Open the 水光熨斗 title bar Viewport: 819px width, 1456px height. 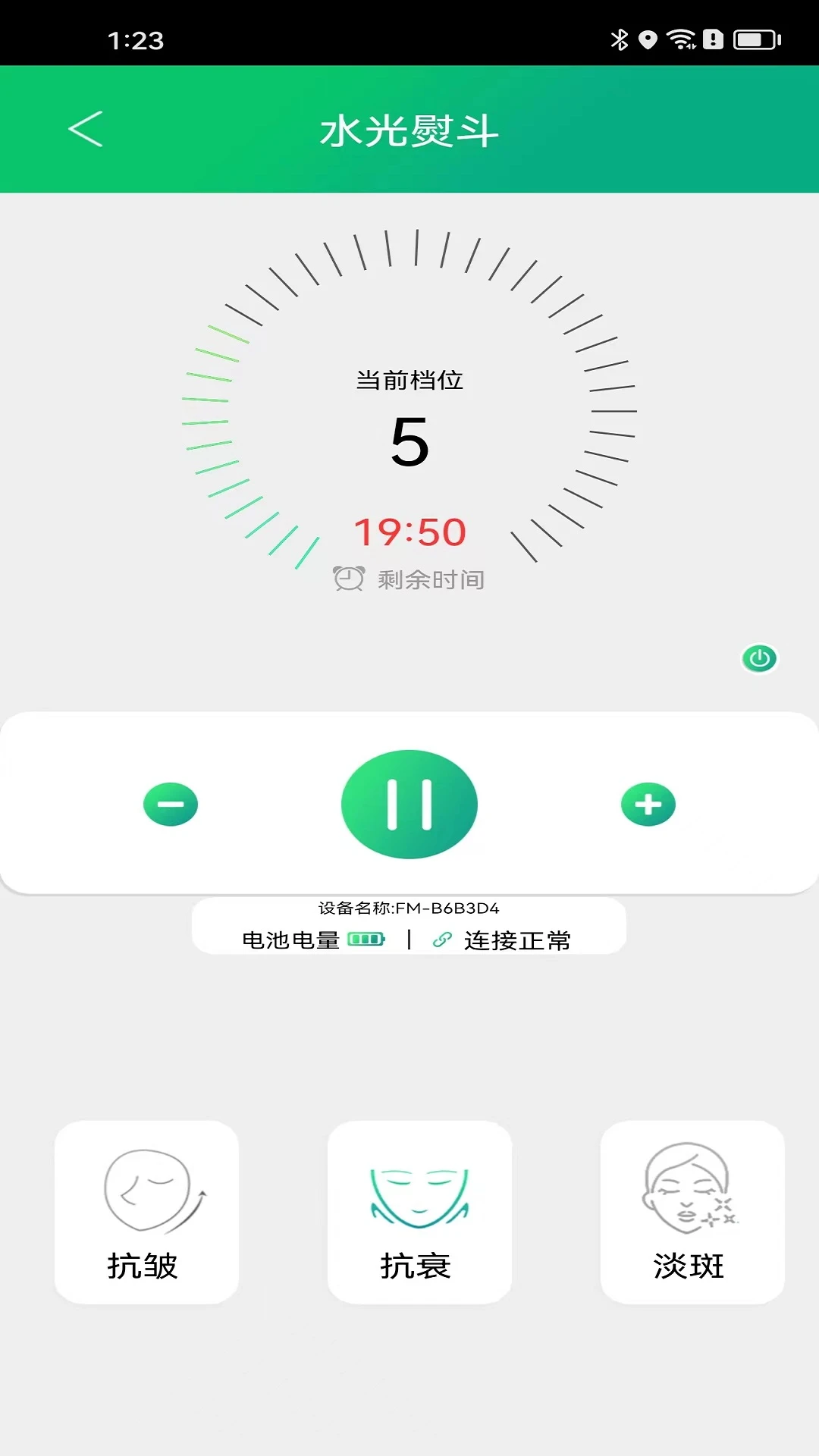(409, 129)
